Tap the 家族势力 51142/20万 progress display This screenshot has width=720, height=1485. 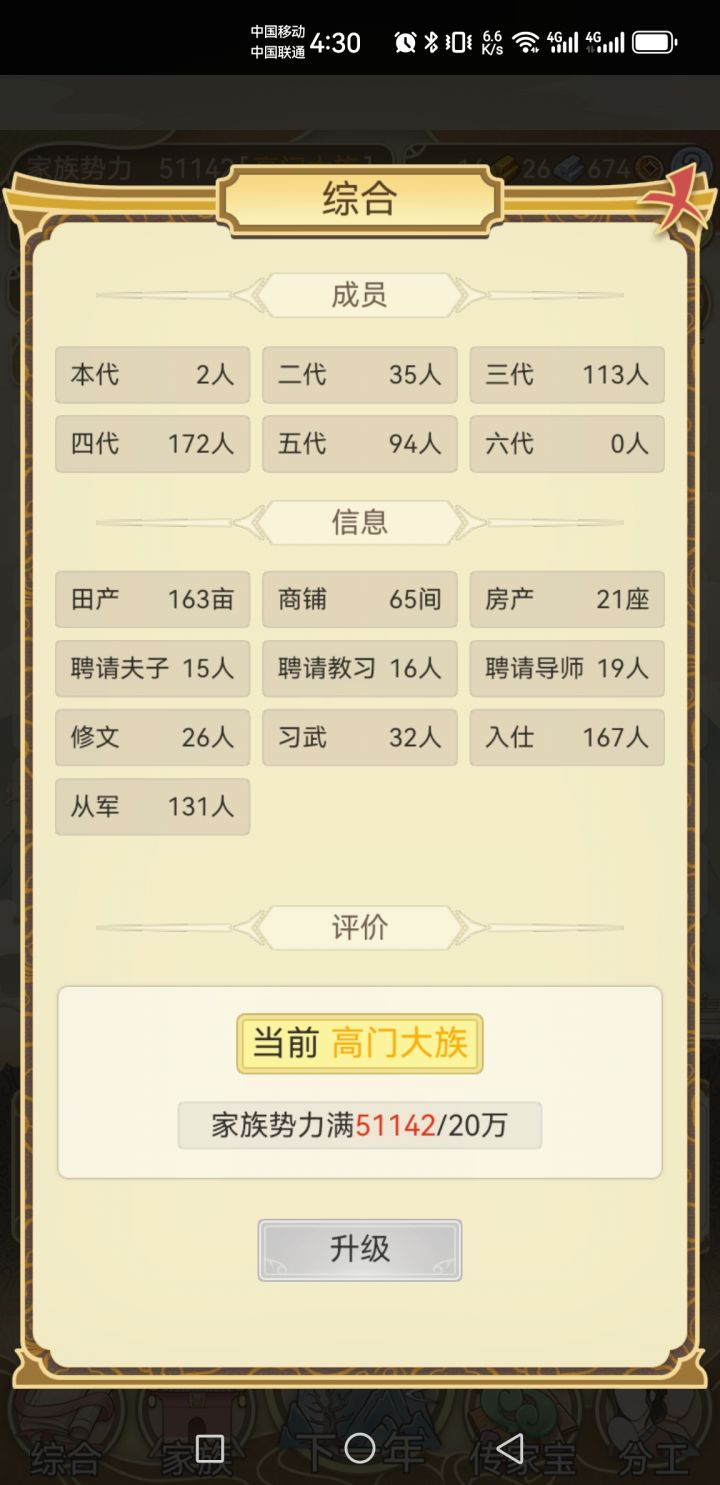[x=360, y=1125]
